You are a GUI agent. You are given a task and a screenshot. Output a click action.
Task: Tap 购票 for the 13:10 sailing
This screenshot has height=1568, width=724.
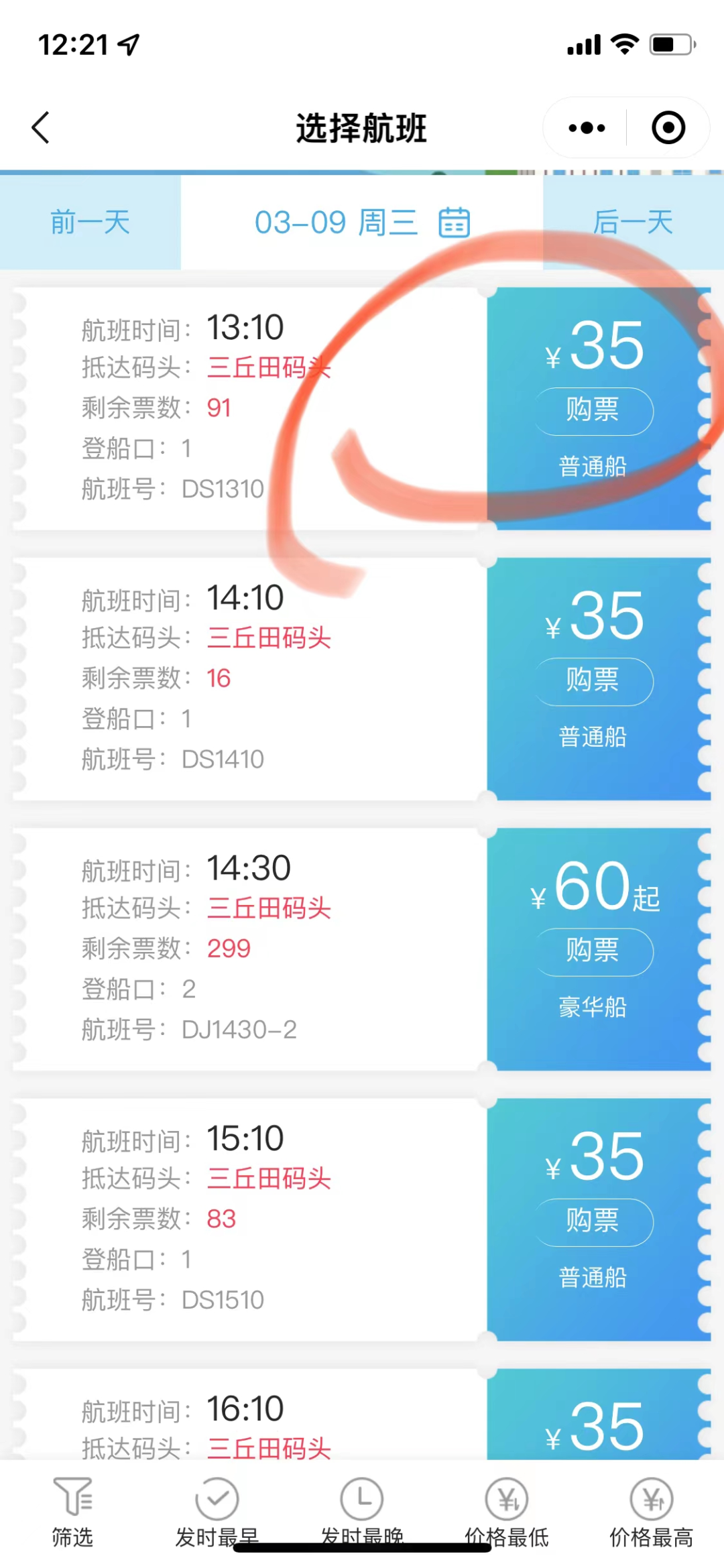click(x=593, y=410)
